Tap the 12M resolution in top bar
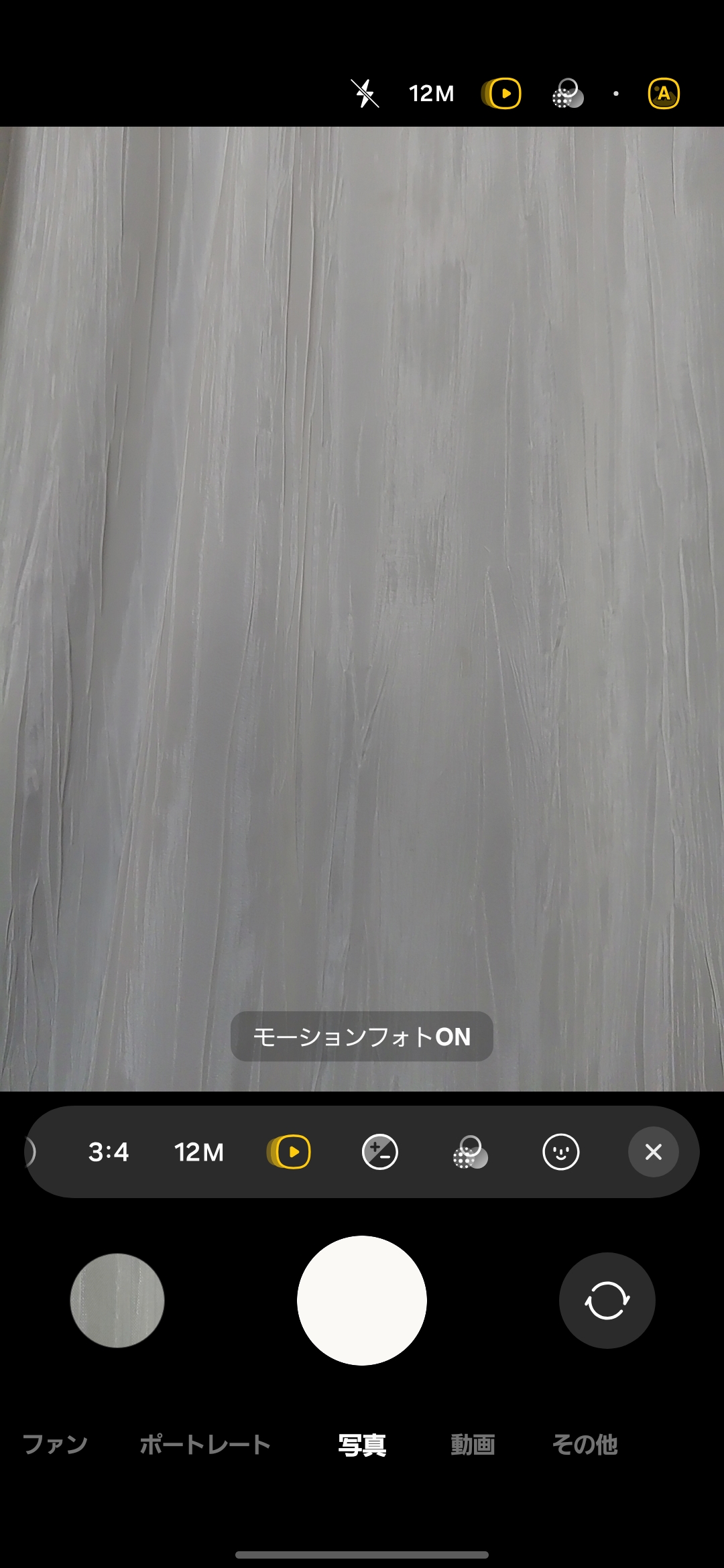The width and height of the screenshot is (724, 1568). [432, 93]
